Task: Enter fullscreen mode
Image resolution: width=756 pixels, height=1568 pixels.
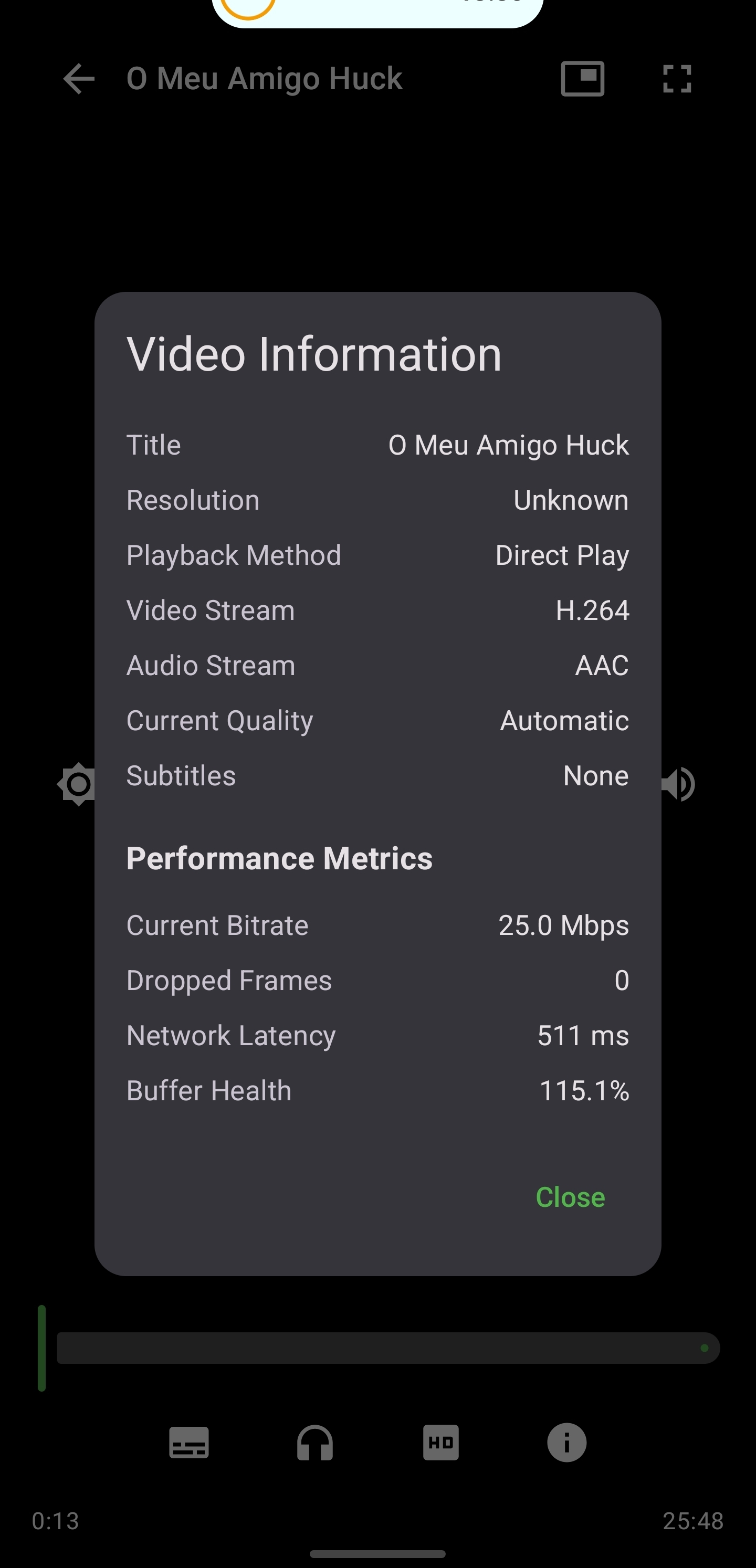Action: [677, 79]
